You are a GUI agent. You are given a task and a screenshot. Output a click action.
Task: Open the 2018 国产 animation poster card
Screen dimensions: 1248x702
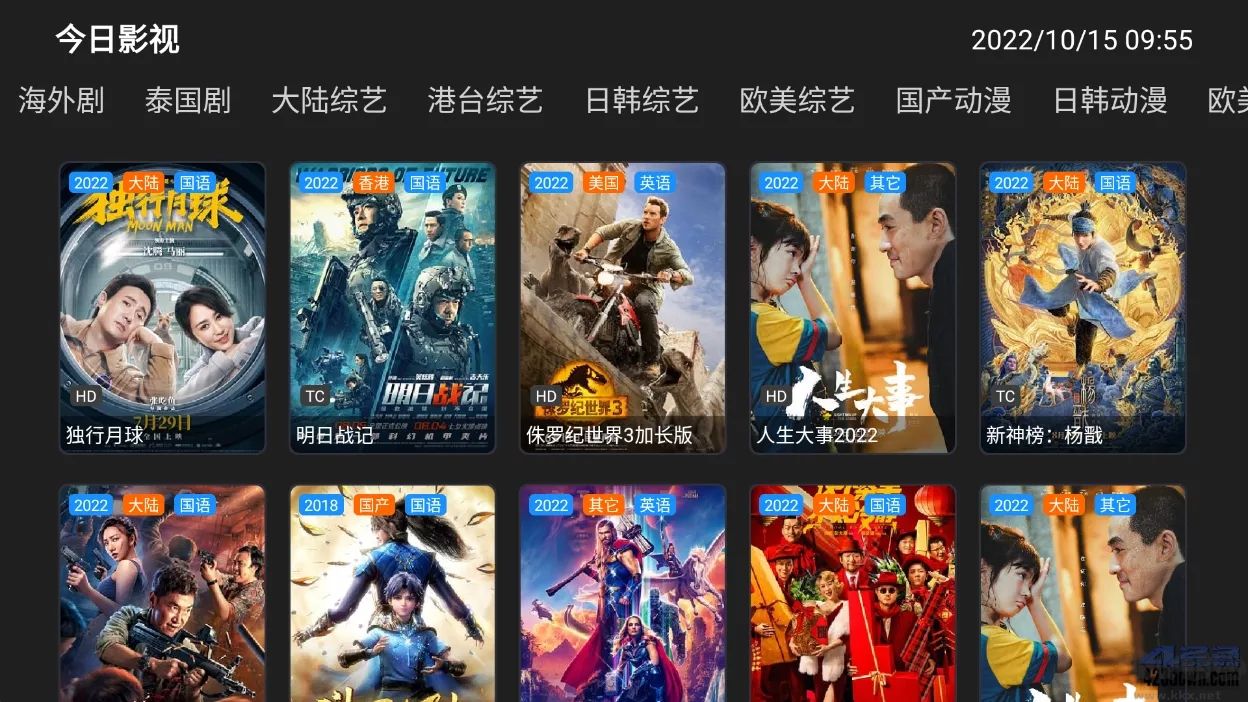tap(392, 595)
